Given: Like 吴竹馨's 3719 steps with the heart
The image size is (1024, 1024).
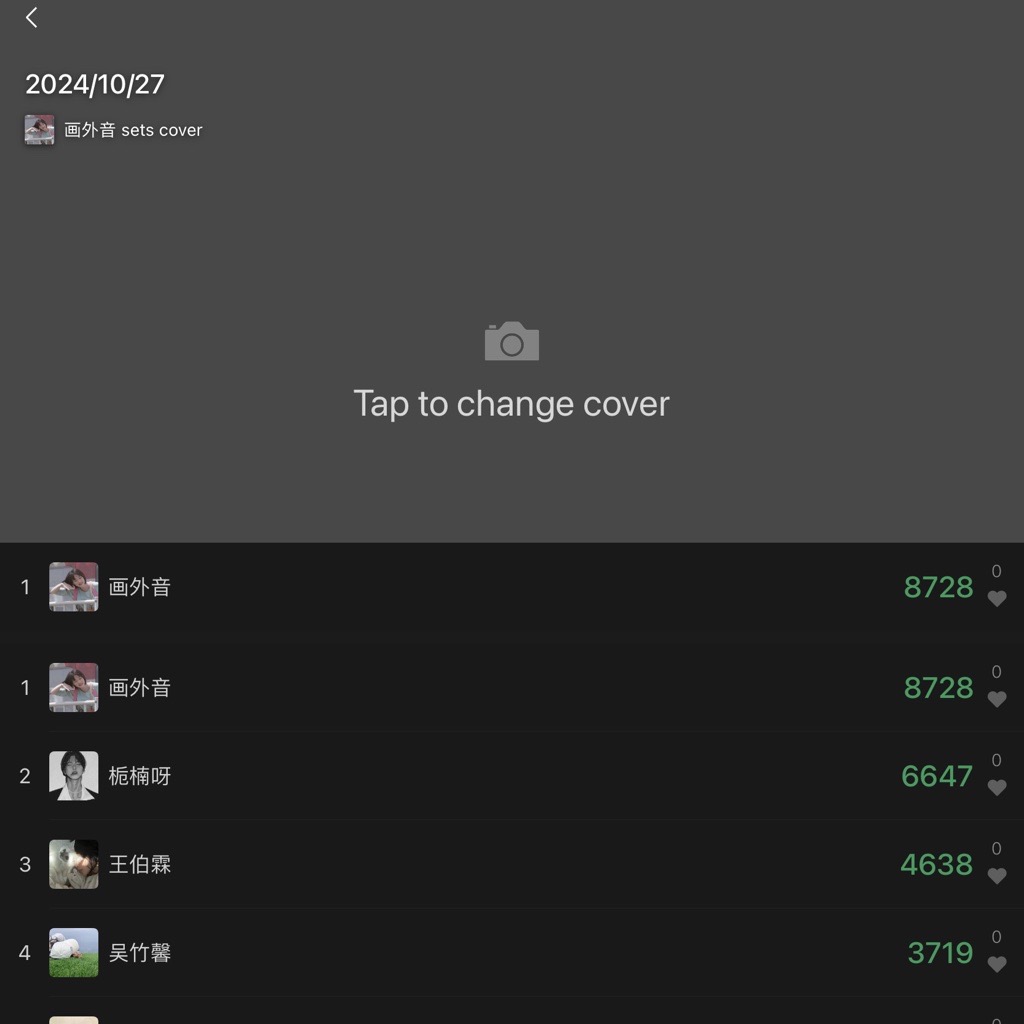Looking at the screenshot, I should point(996,964).
